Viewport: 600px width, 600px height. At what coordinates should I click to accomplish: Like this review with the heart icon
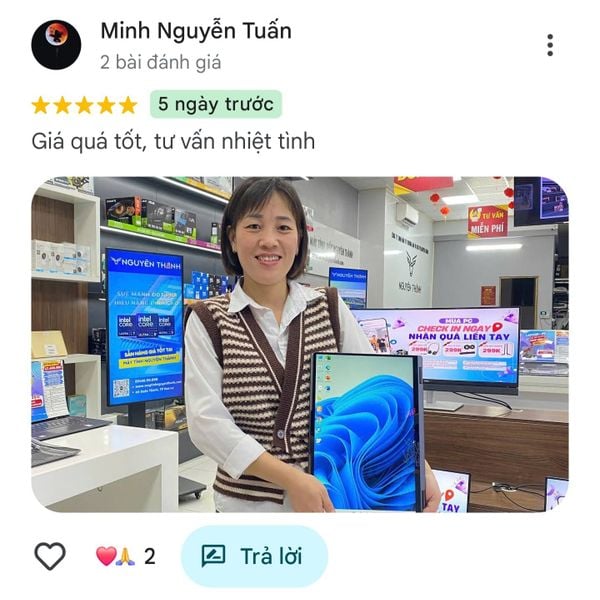50,556
